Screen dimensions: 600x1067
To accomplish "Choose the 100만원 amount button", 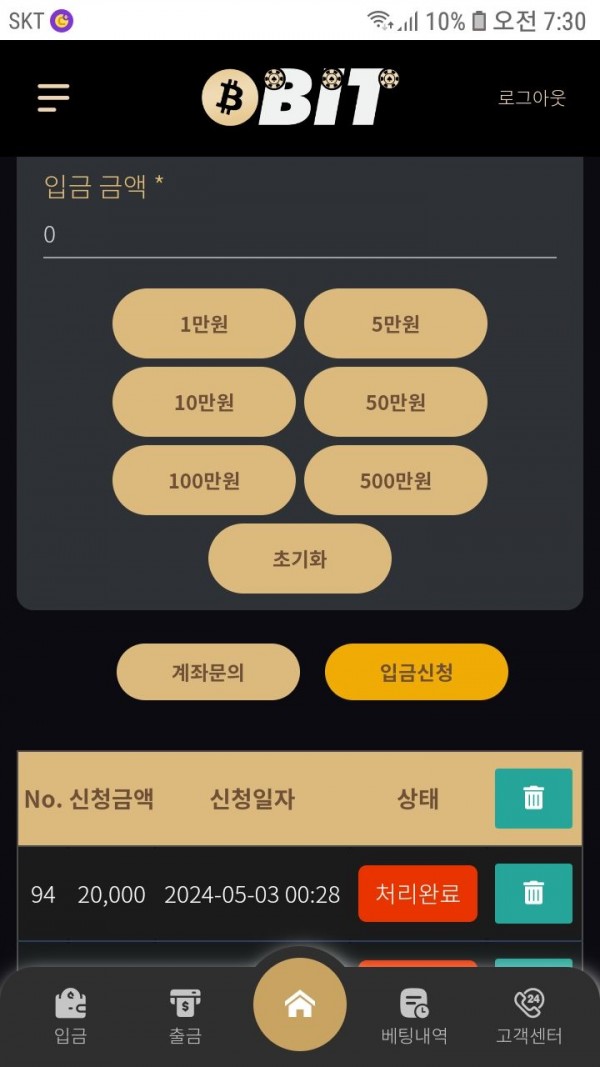I will tap(204, 481).
